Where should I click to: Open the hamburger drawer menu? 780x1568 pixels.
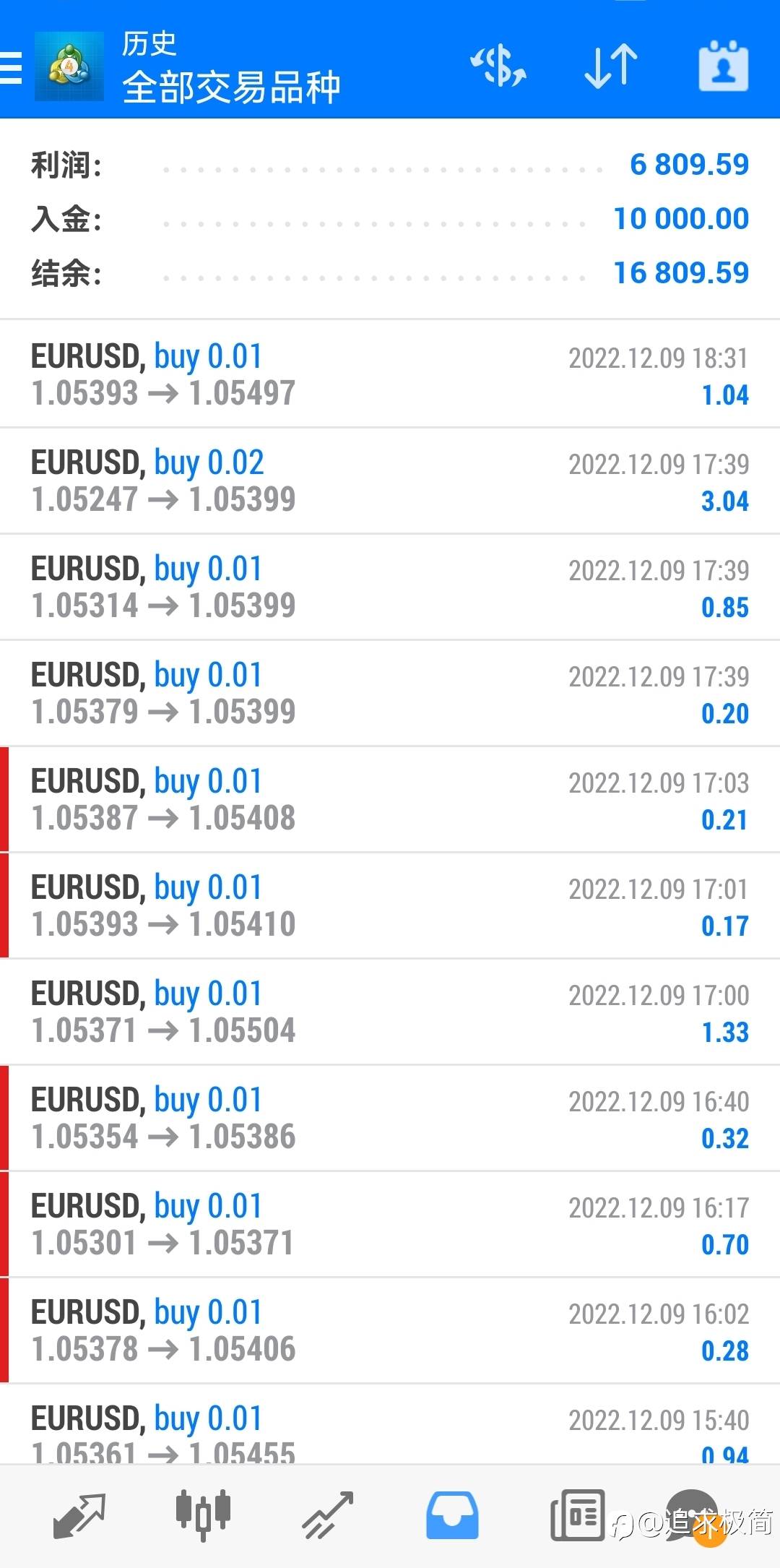point(11,68)
